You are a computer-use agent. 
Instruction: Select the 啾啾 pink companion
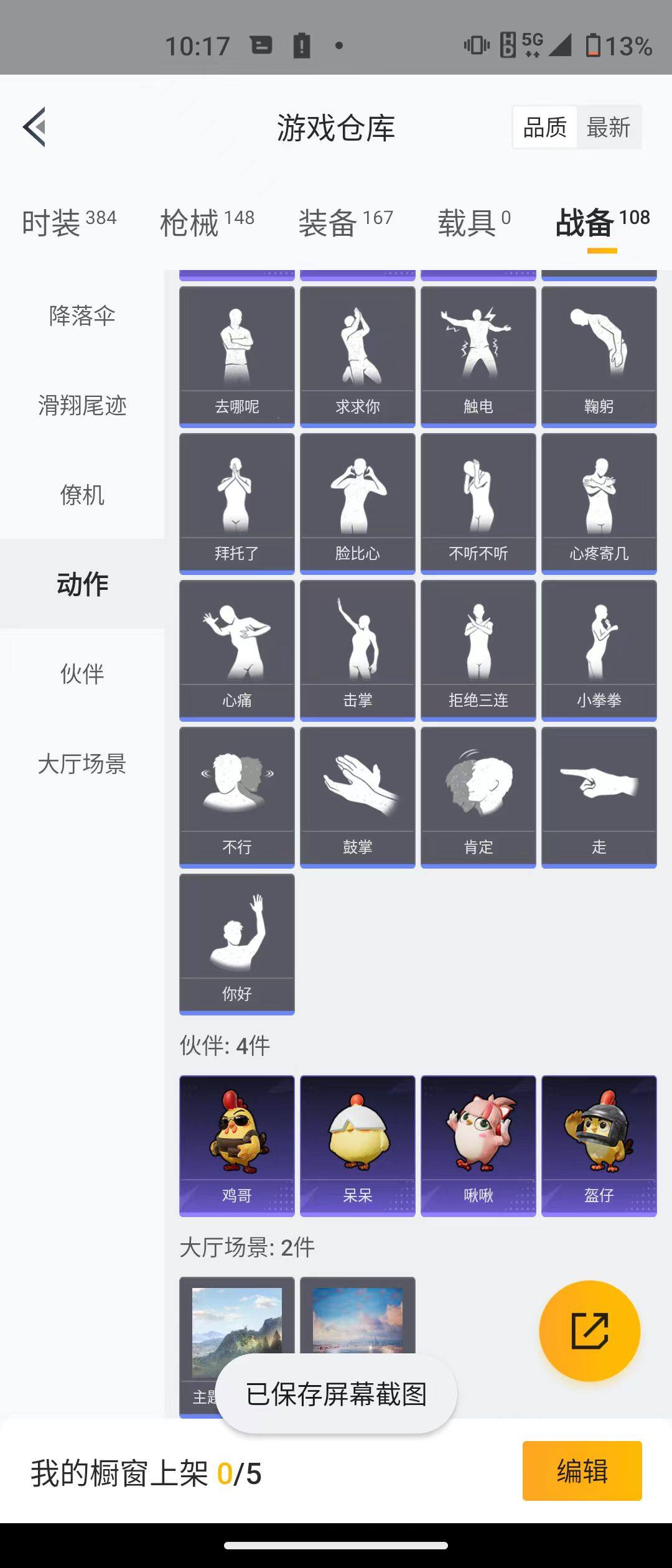tap(478, 1145)
